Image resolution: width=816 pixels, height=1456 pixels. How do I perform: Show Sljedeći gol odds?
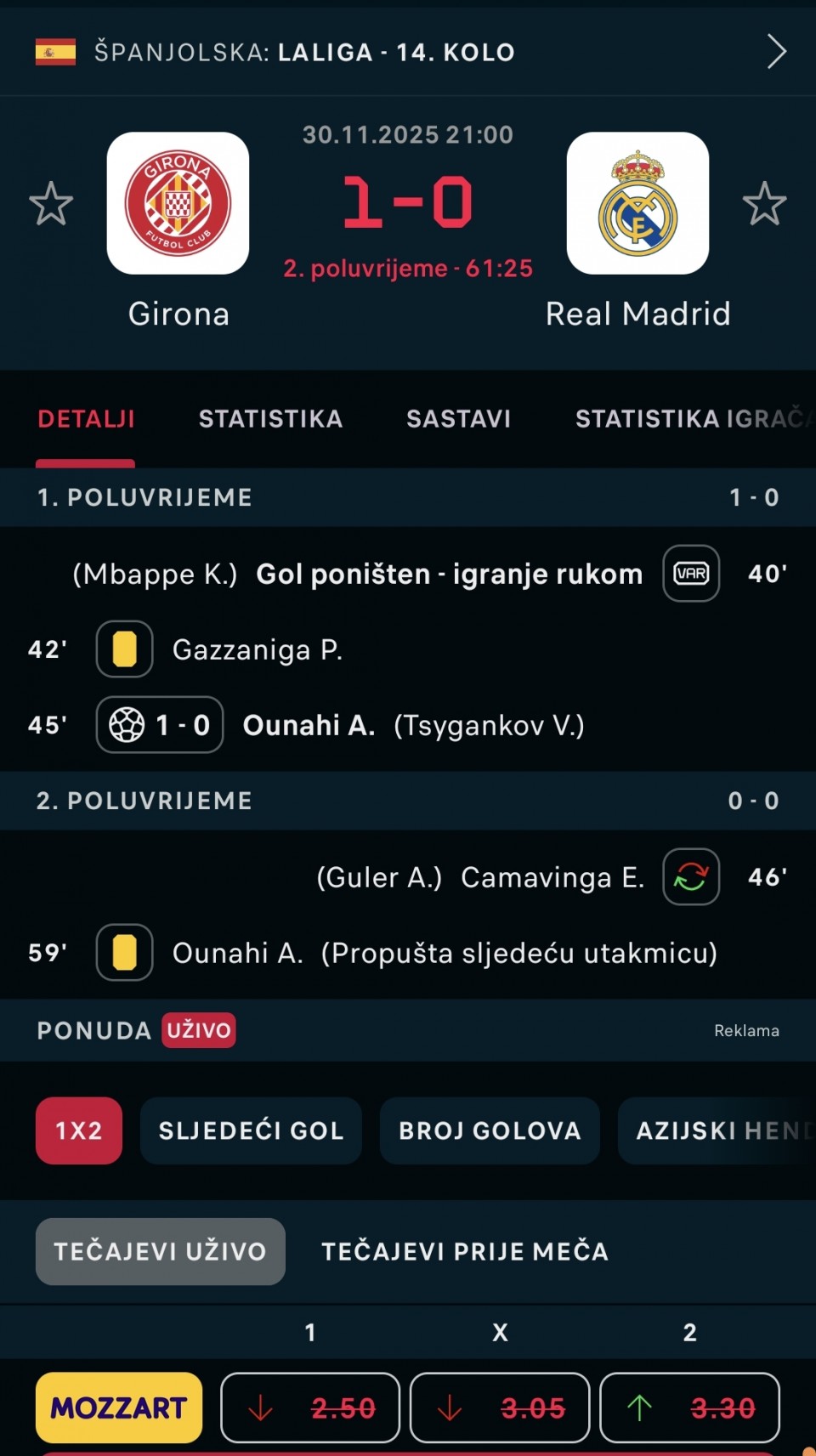[251, 1130]
